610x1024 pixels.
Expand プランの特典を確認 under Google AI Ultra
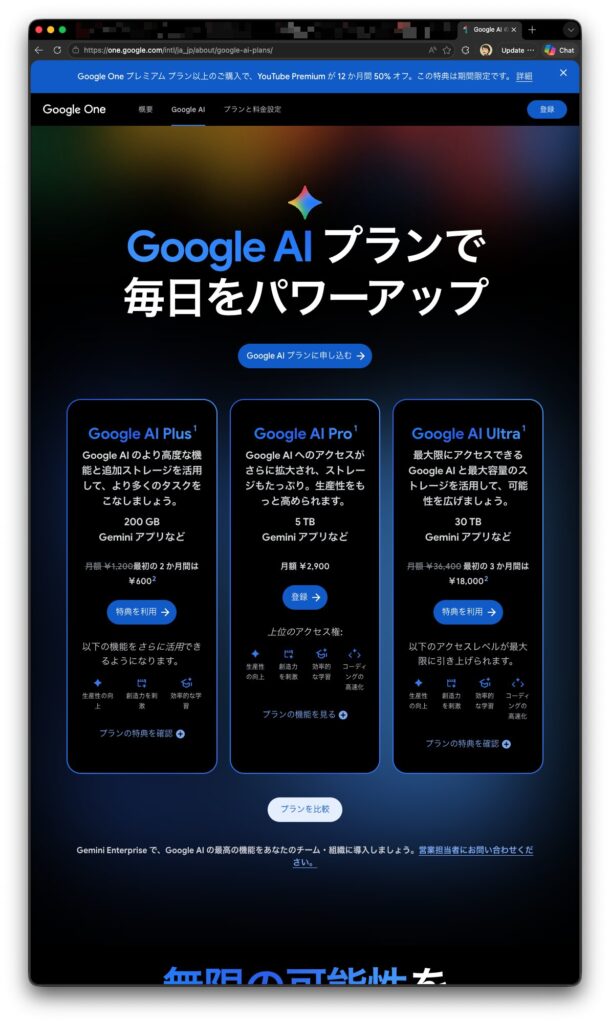[x=467, y=744]
